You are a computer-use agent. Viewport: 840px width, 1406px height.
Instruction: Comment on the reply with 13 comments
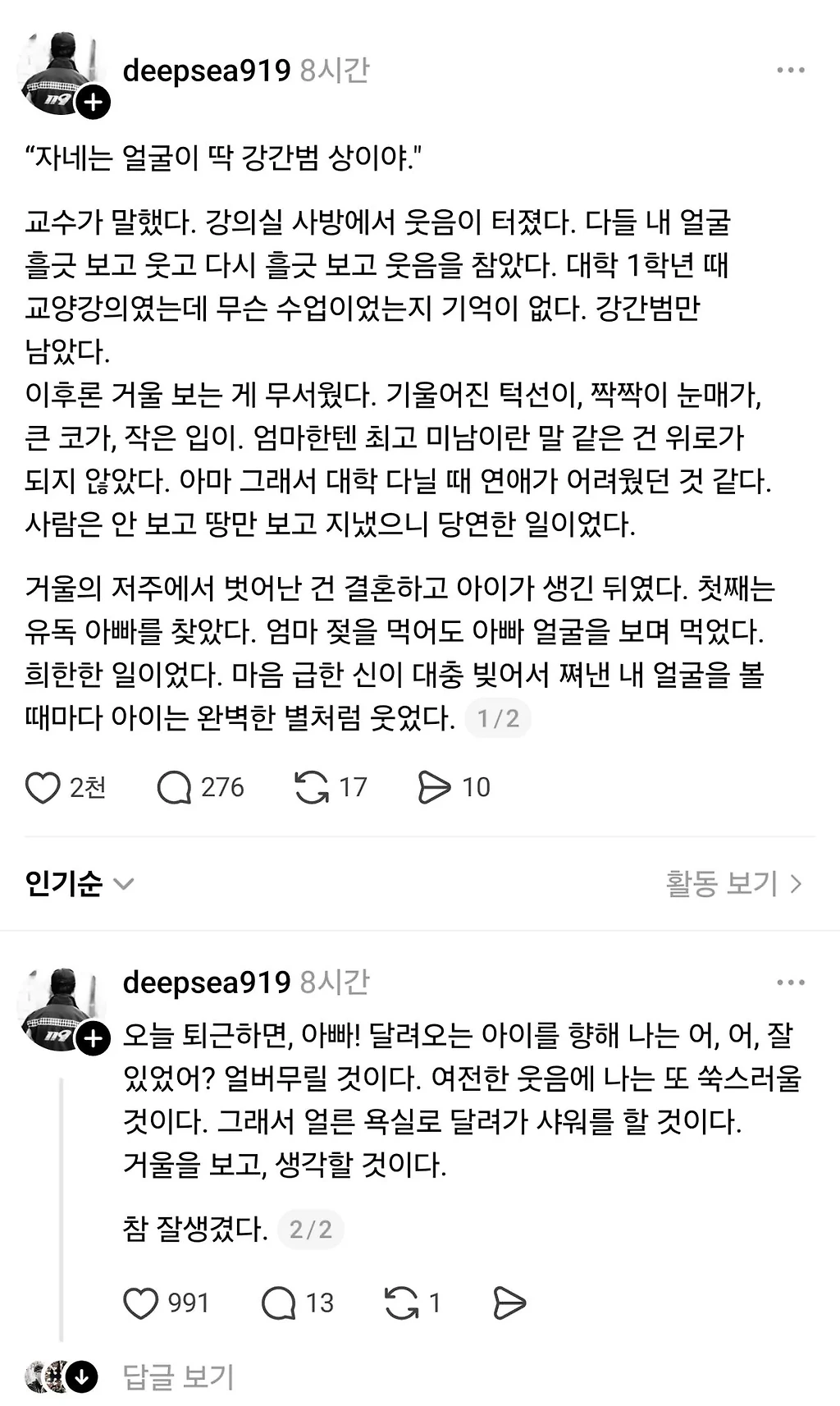tap(278, 1303)
